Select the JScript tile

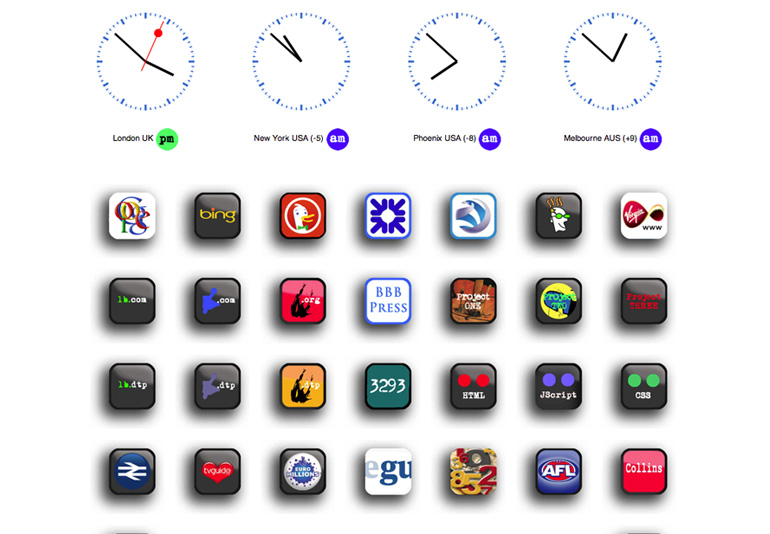[559, 386]
